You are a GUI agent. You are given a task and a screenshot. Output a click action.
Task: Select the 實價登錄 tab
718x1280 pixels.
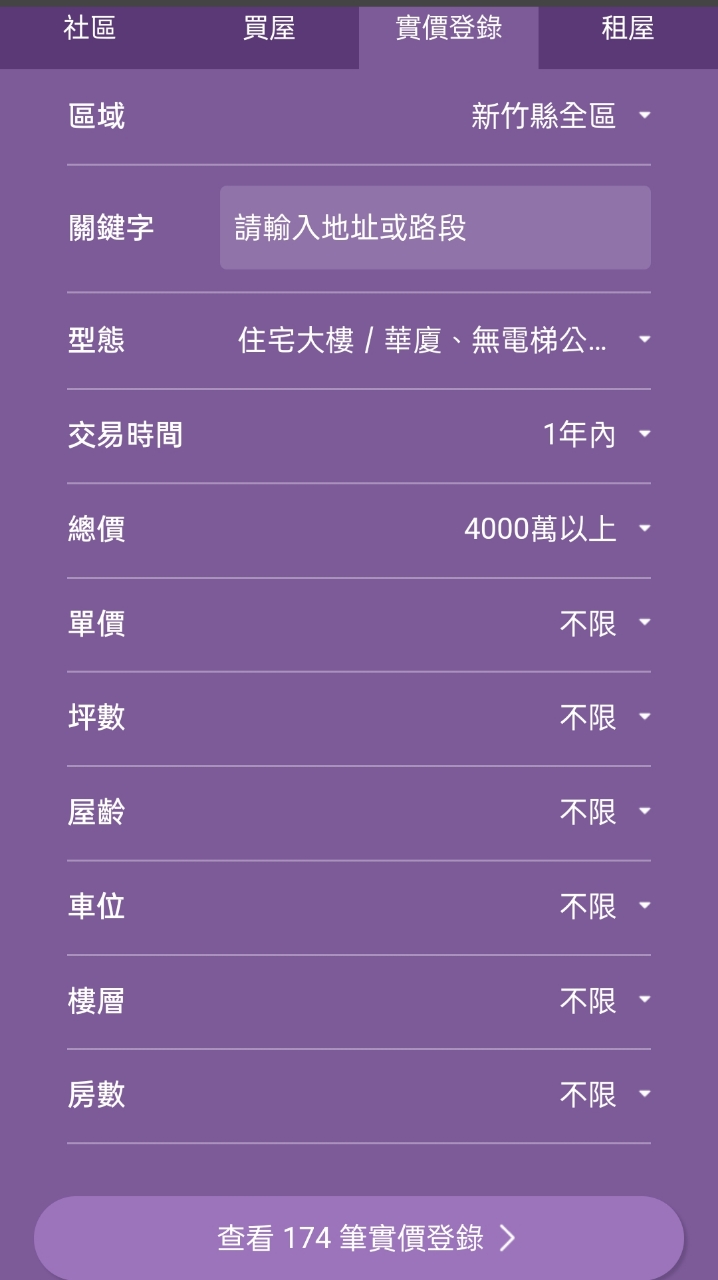click(x=448, y=29)
